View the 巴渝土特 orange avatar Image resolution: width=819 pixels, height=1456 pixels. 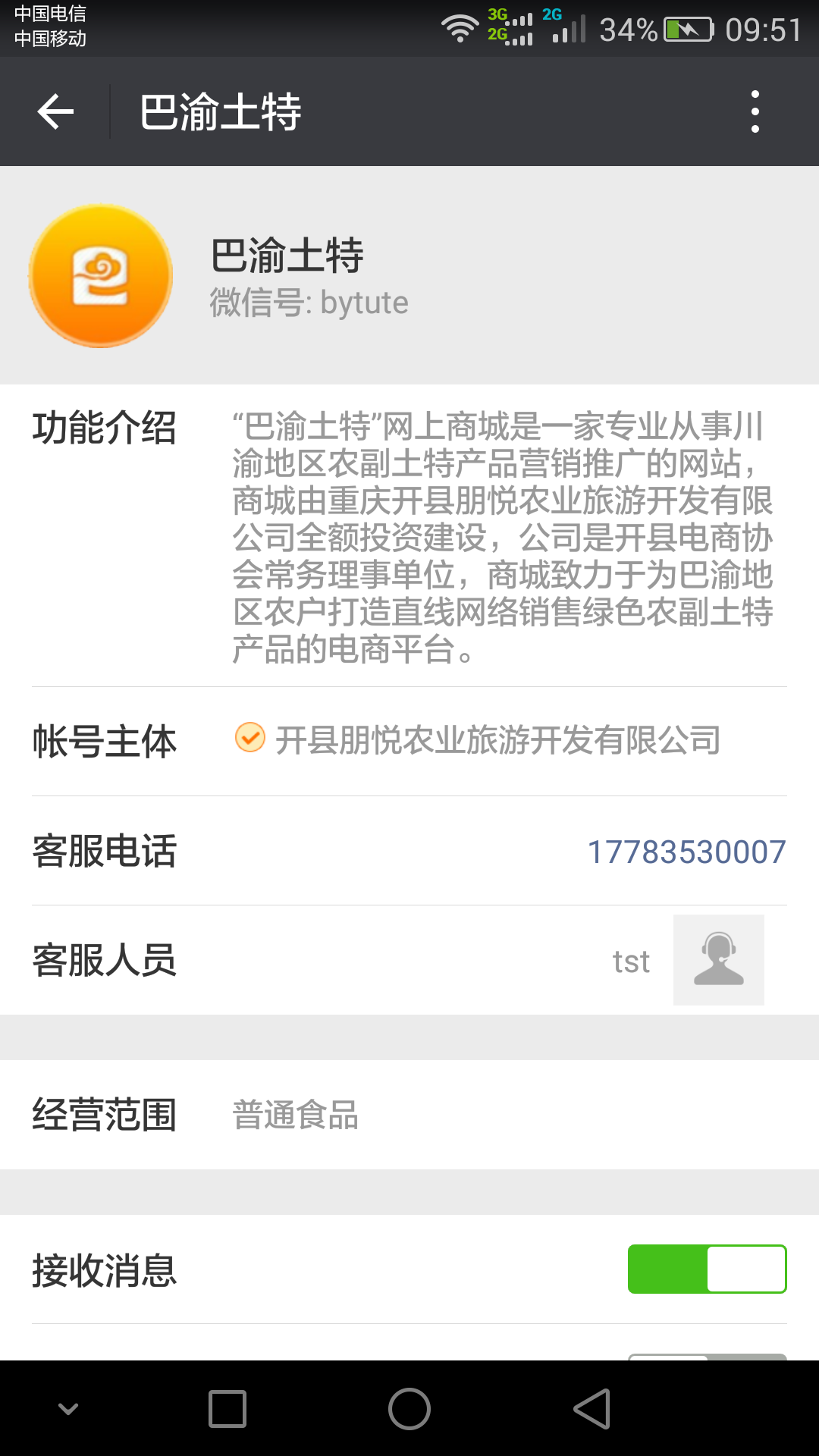pyautogui.click(x=101, y=276)
